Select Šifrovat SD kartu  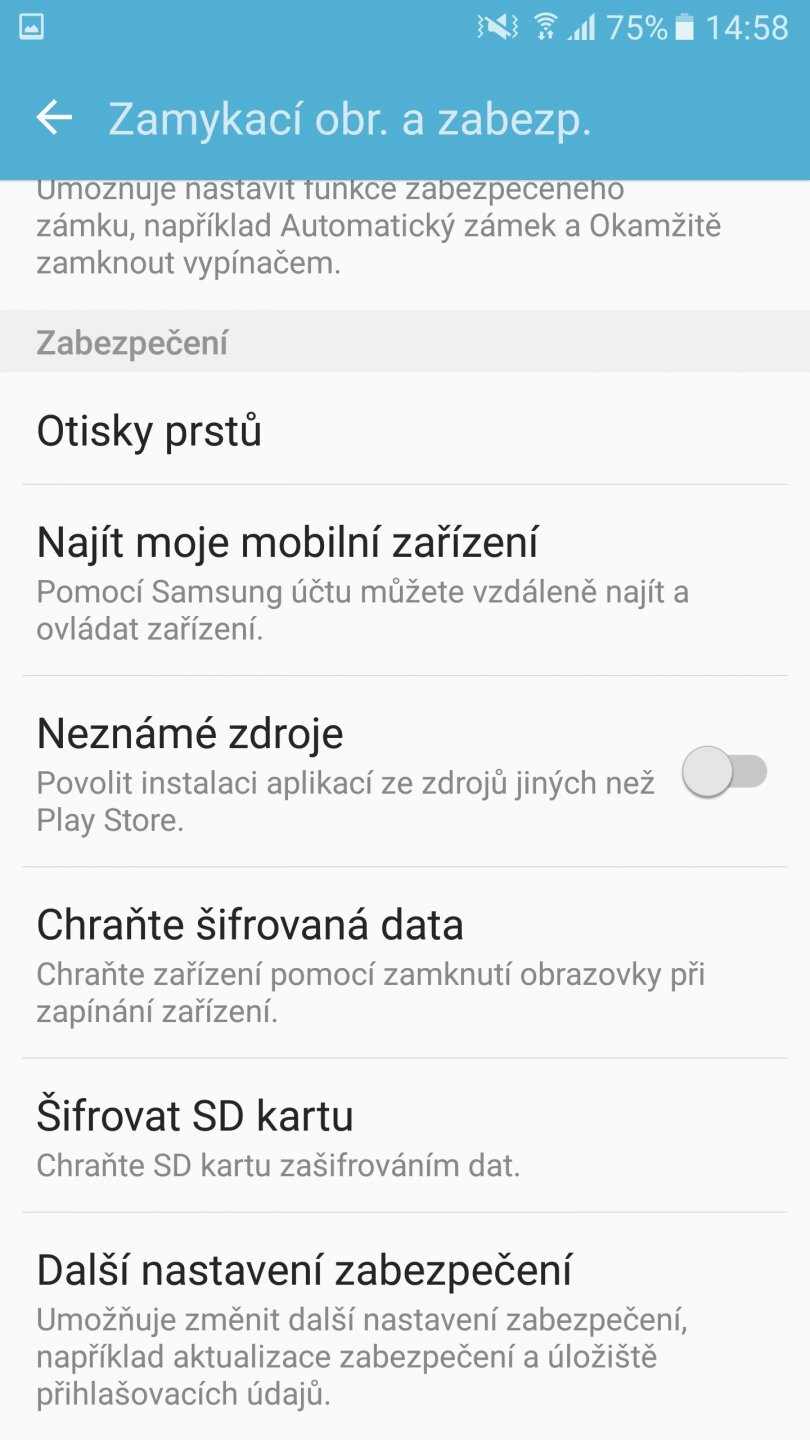click(194, 1115)
